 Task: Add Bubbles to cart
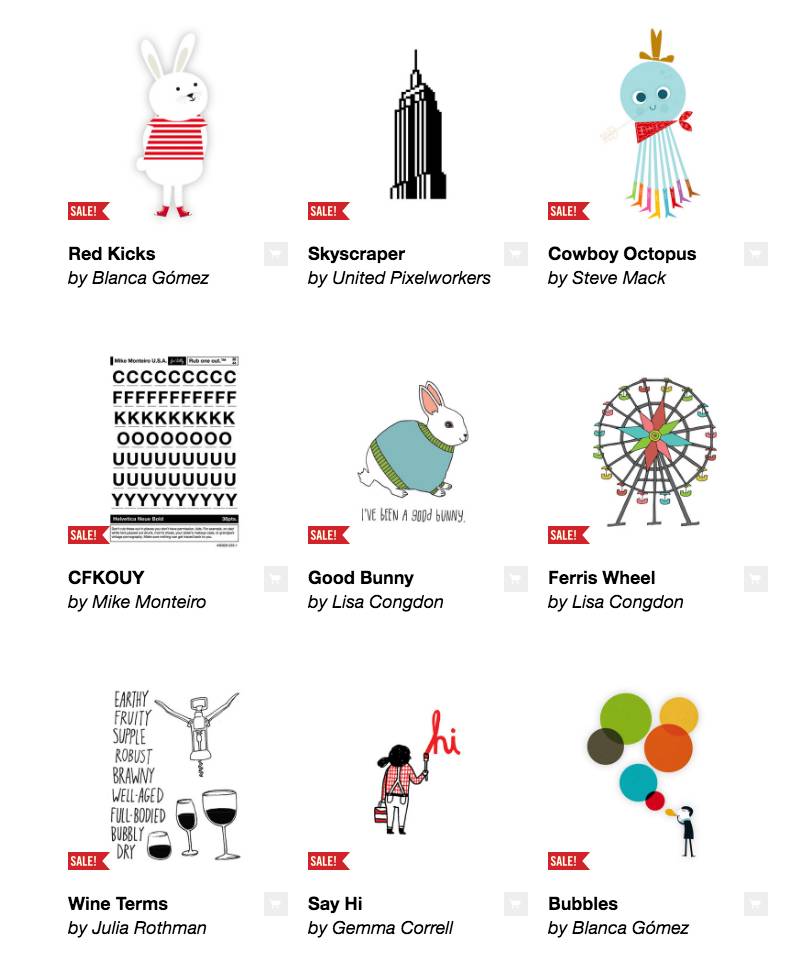coord(755,904)
